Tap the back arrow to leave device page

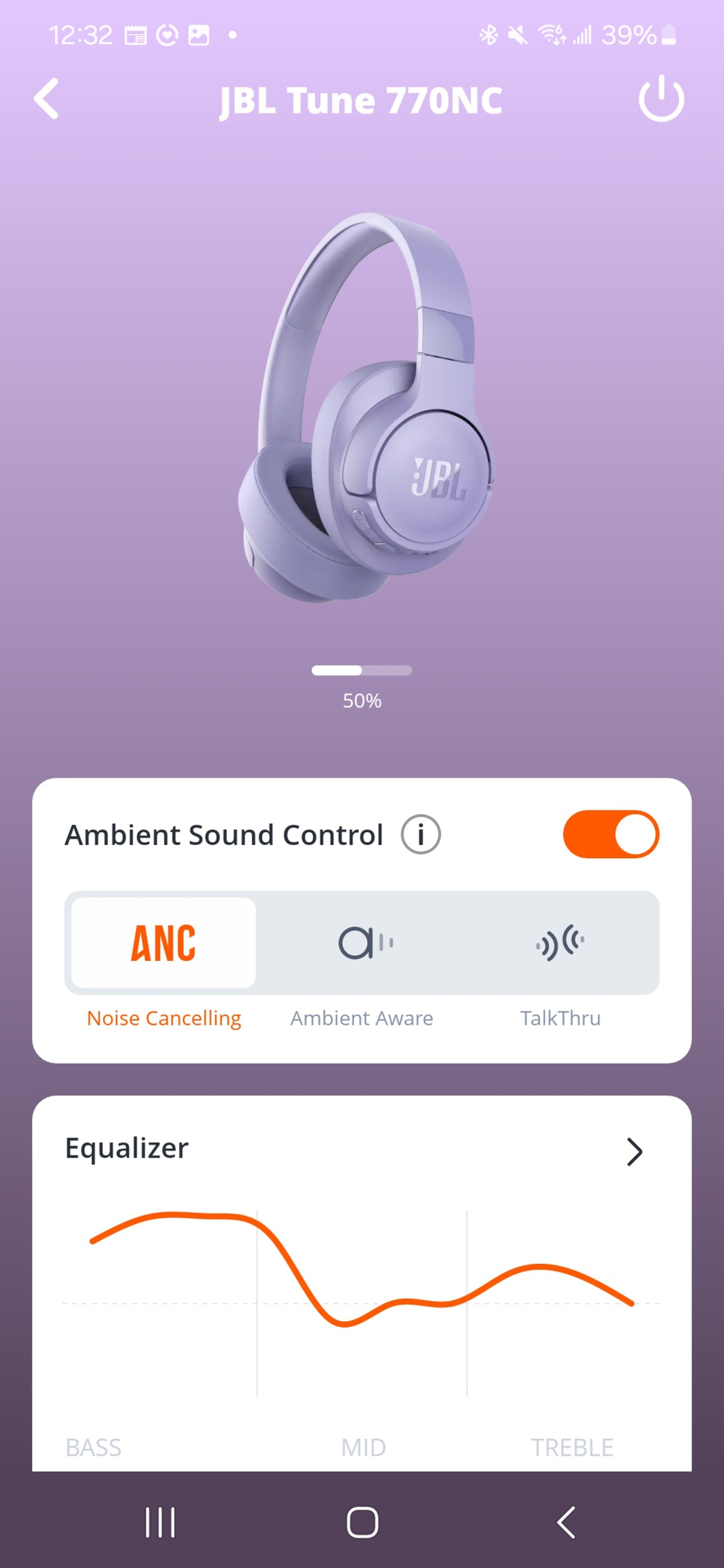47,100
